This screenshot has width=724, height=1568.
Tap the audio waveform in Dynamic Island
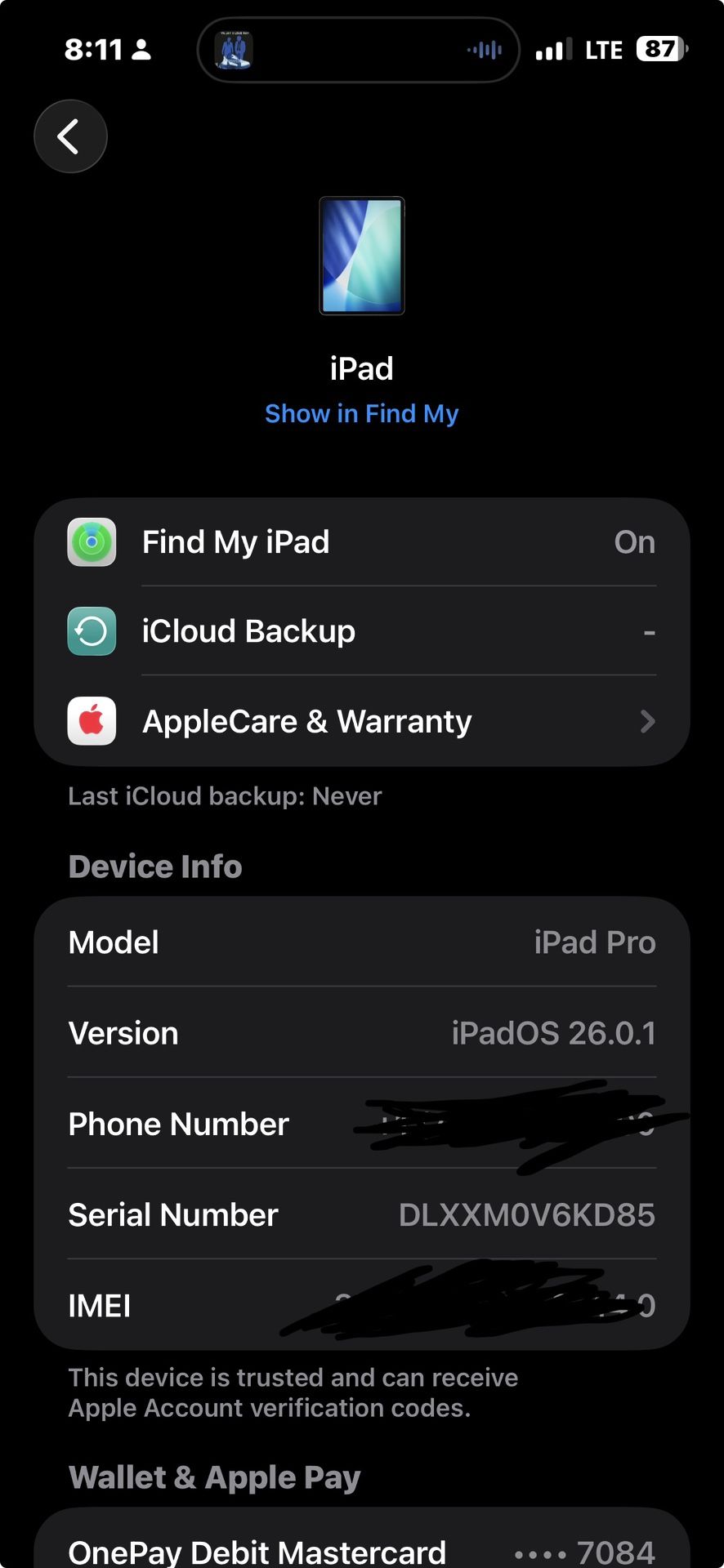click(484, 49)
